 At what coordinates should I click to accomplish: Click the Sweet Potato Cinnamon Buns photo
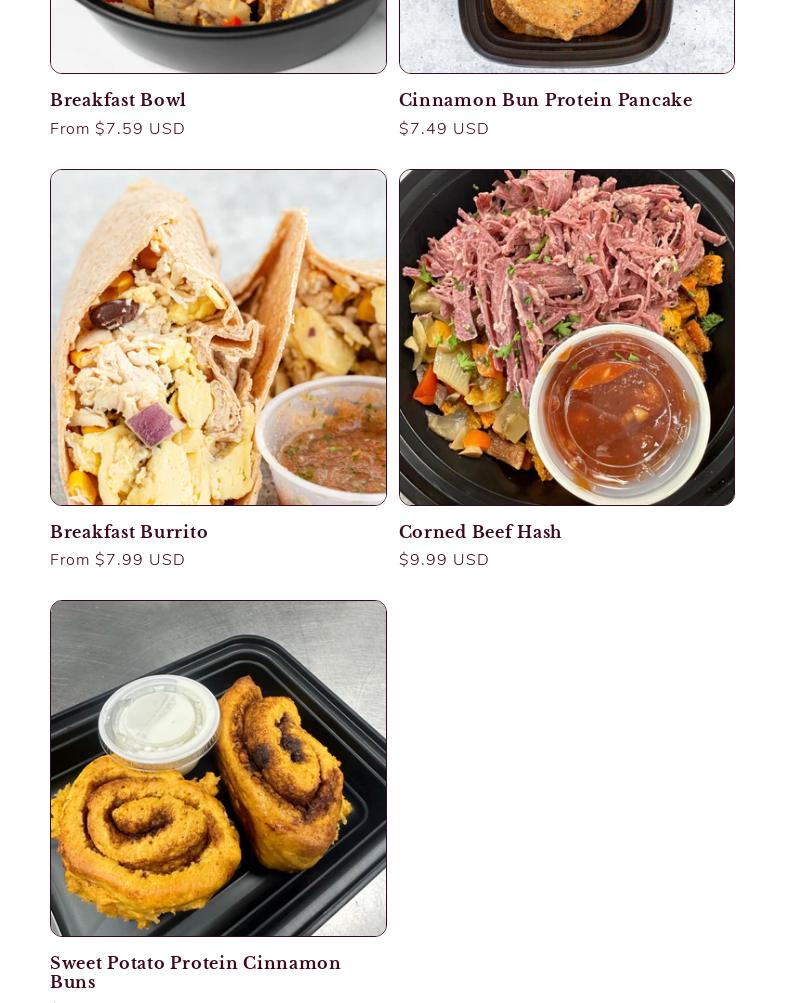coord(218,768)
